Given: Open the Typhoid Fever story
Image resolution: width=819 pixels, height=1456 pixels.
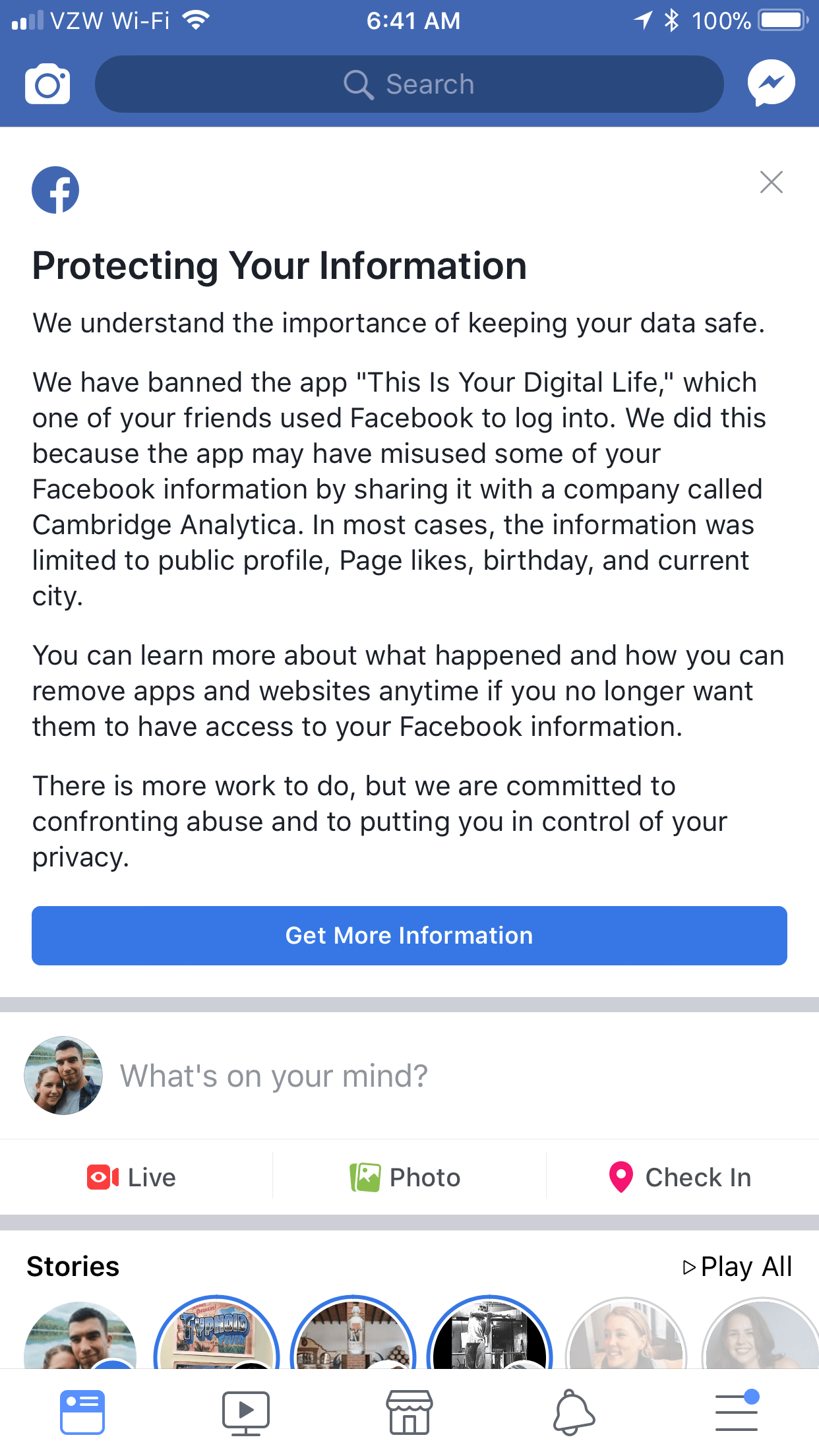Looking at the screenshot, I should (x=216, y=1332).
